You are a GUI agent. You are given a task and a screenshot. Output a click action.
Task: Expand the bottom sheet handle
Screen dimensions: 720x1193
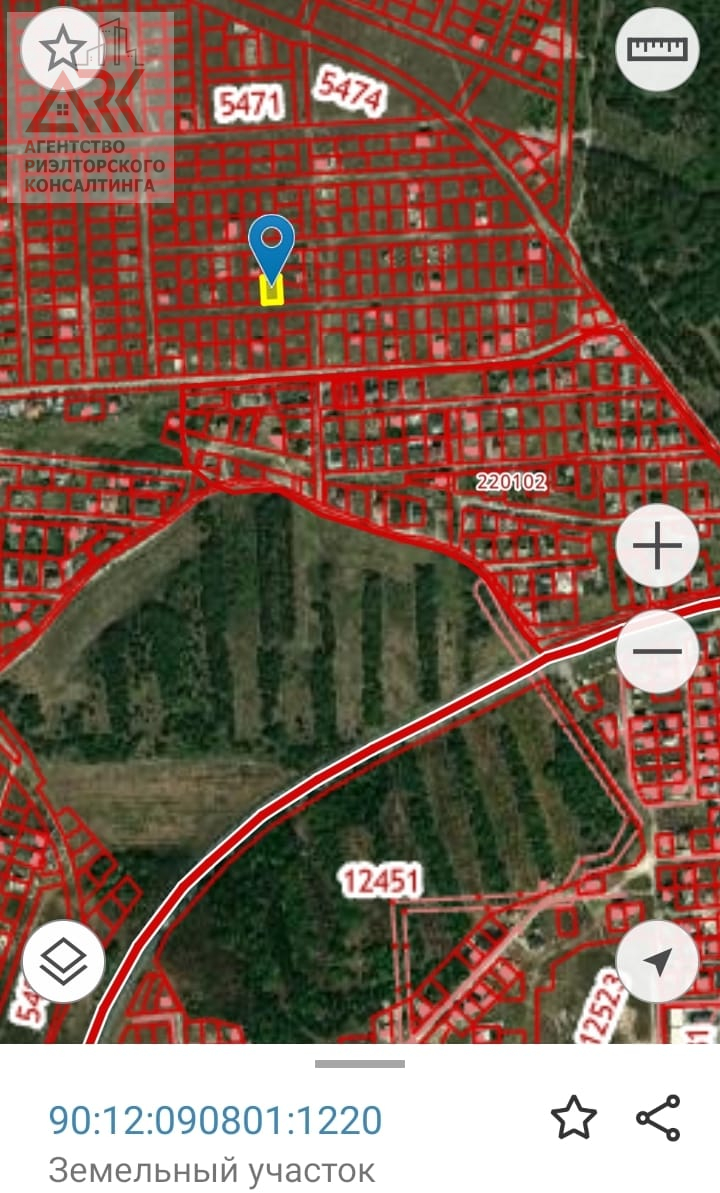click(x=360, y=1064)
